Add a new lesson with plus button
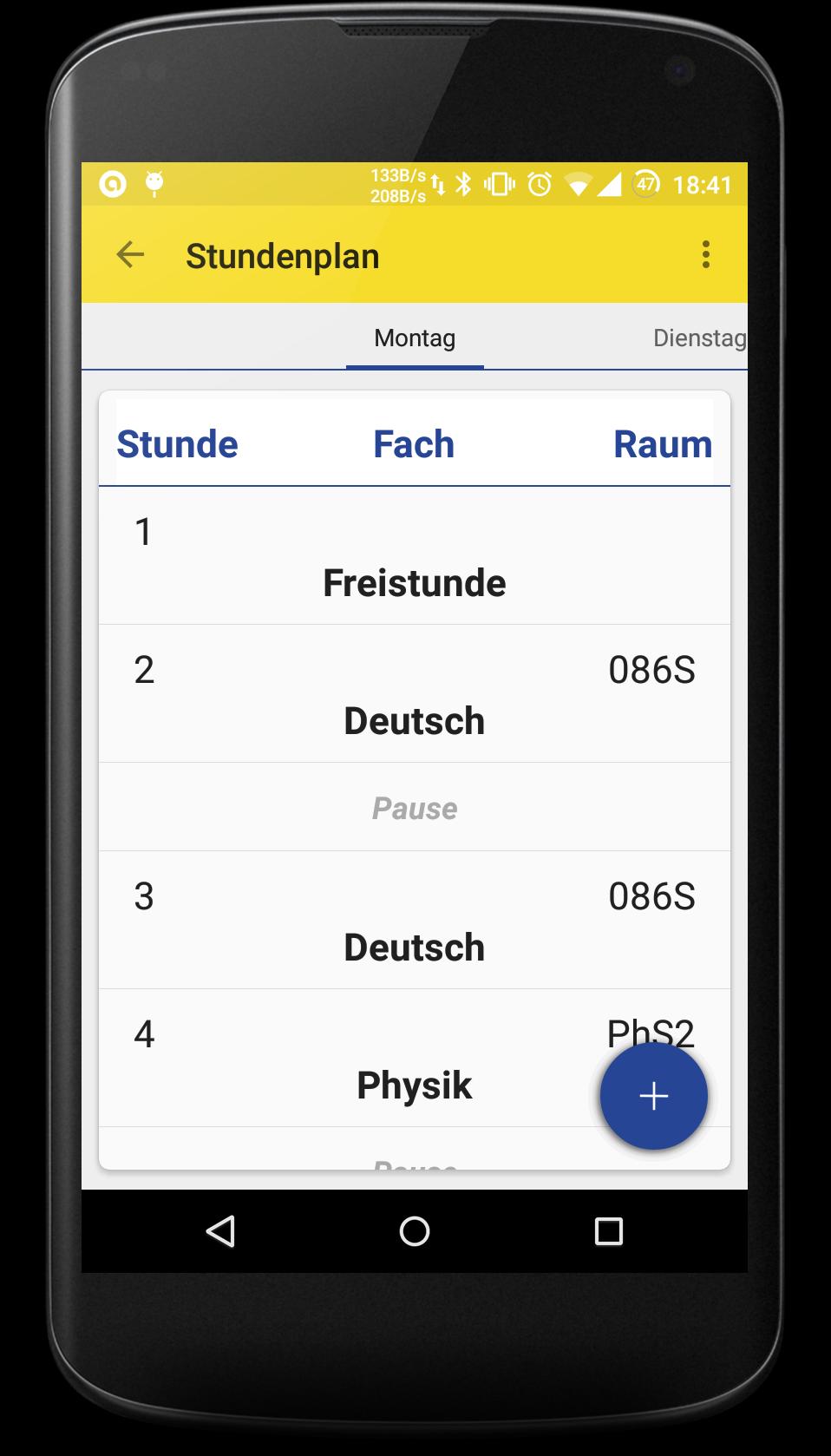 click(x=653, y=1096)
